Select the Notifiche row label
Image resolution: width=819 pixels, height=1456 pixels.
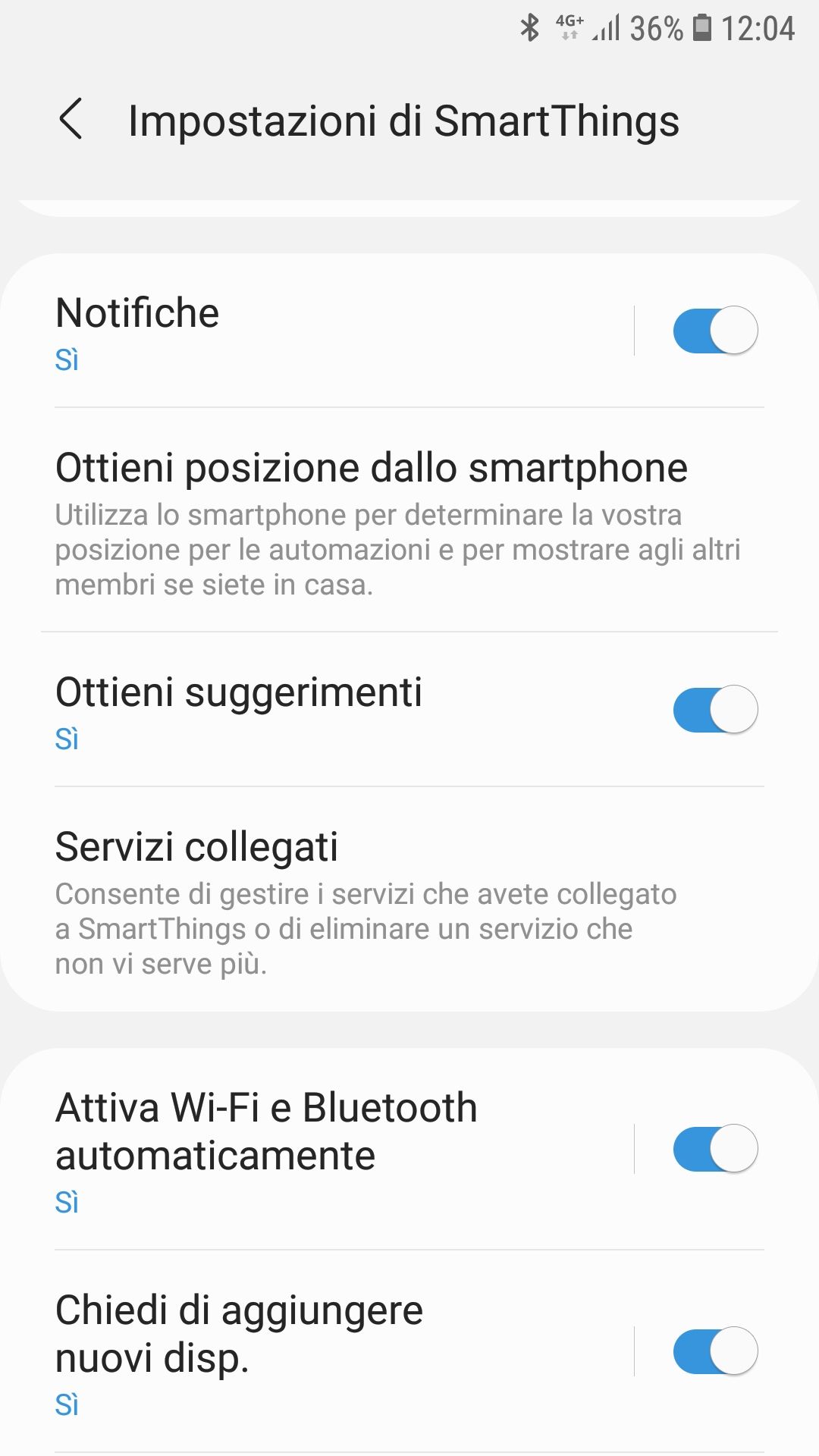(137, 312)
